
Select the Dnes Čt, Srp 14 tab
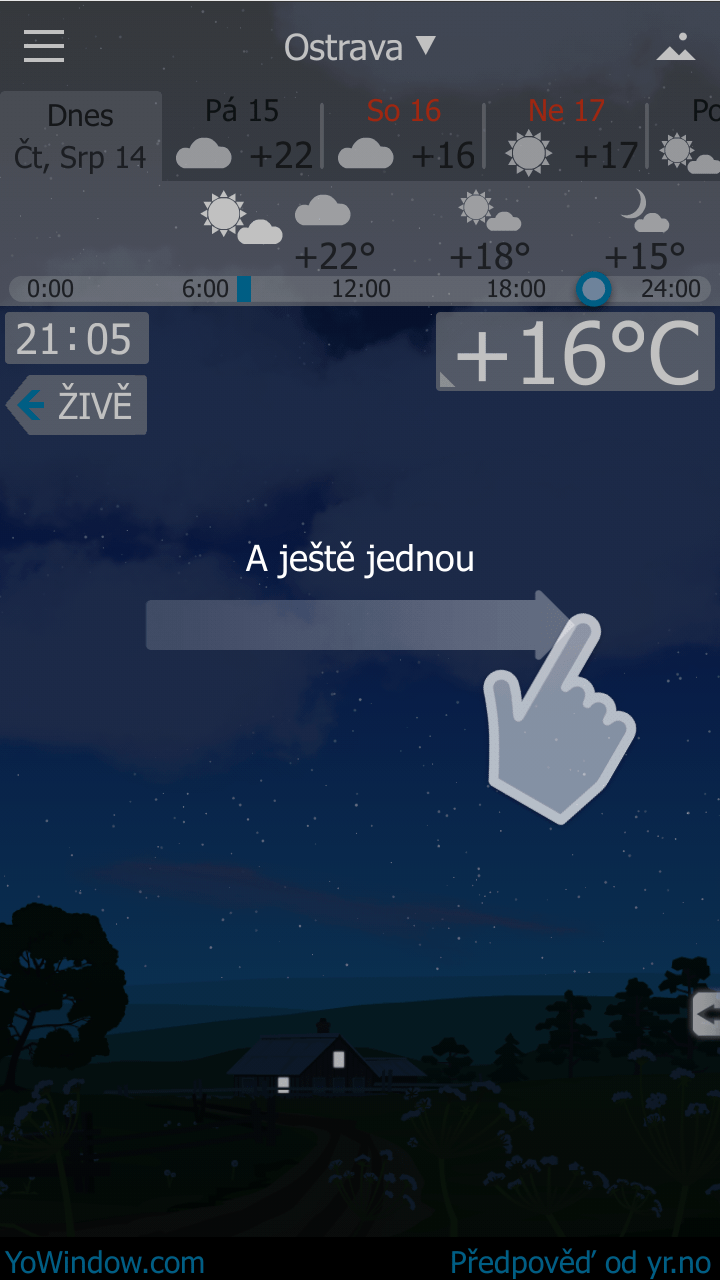(x=81, y=136)
